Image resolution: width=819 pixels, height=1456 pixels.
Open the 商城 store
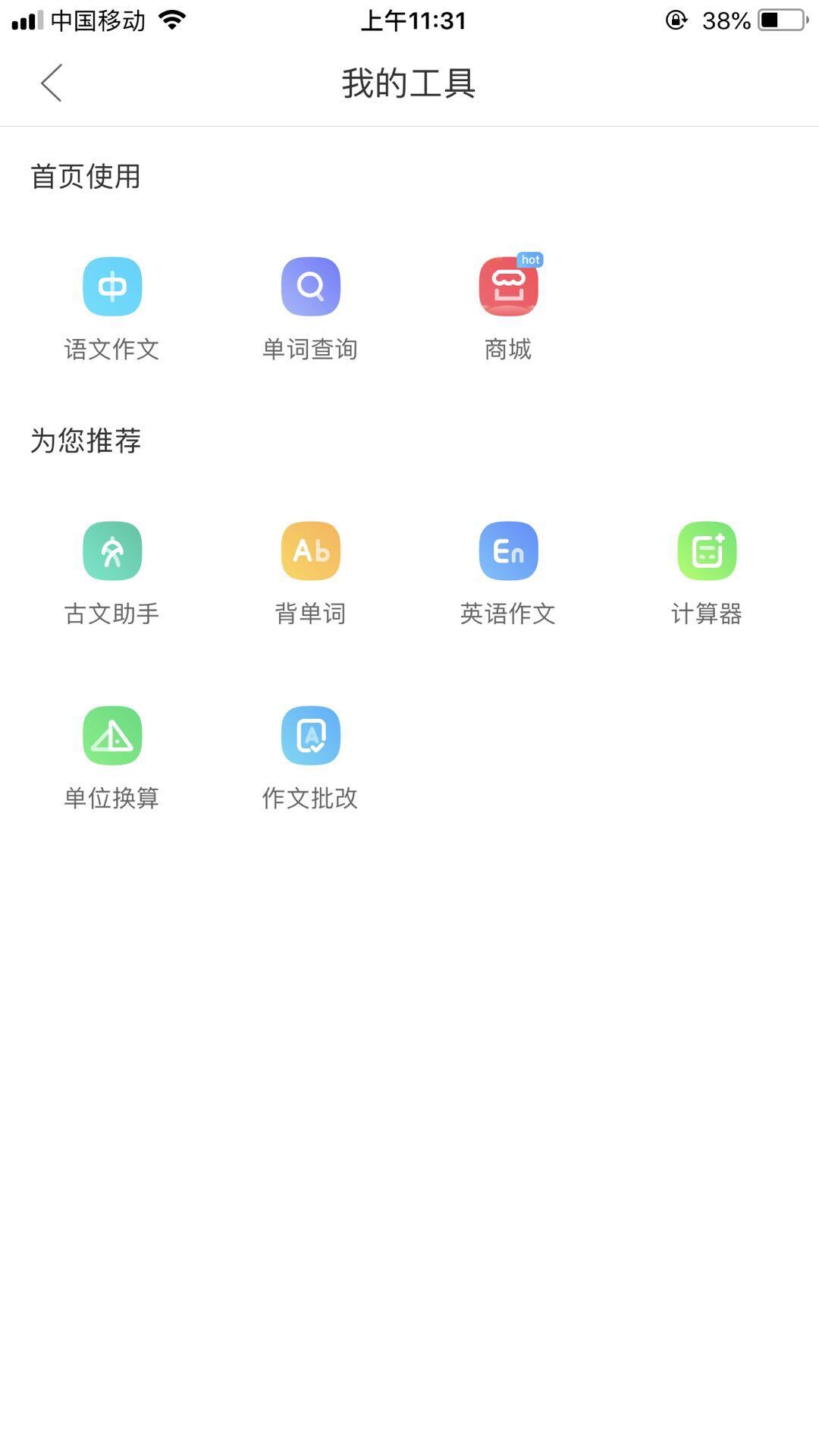click(508, 287)
